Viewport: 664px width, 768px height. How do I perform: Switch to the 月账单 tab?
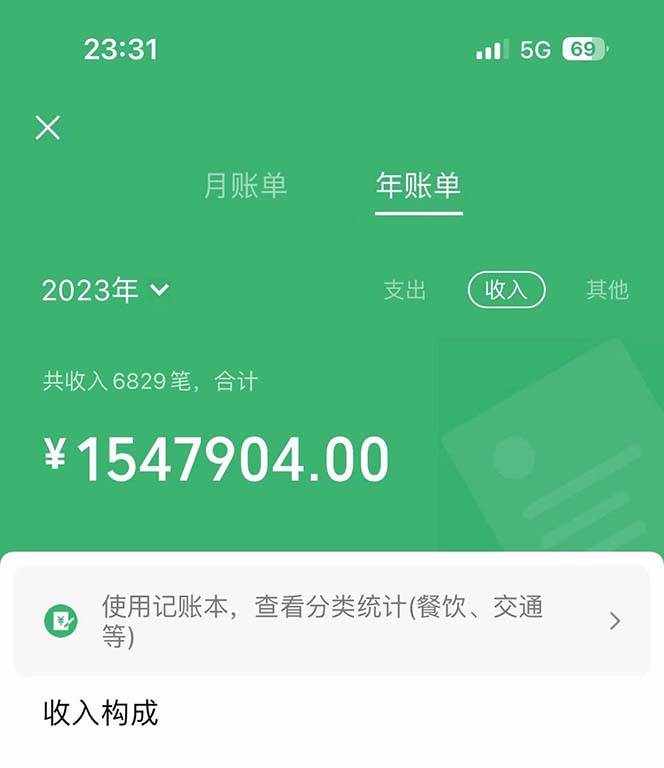pyautogui.click(x=245, y=186)
